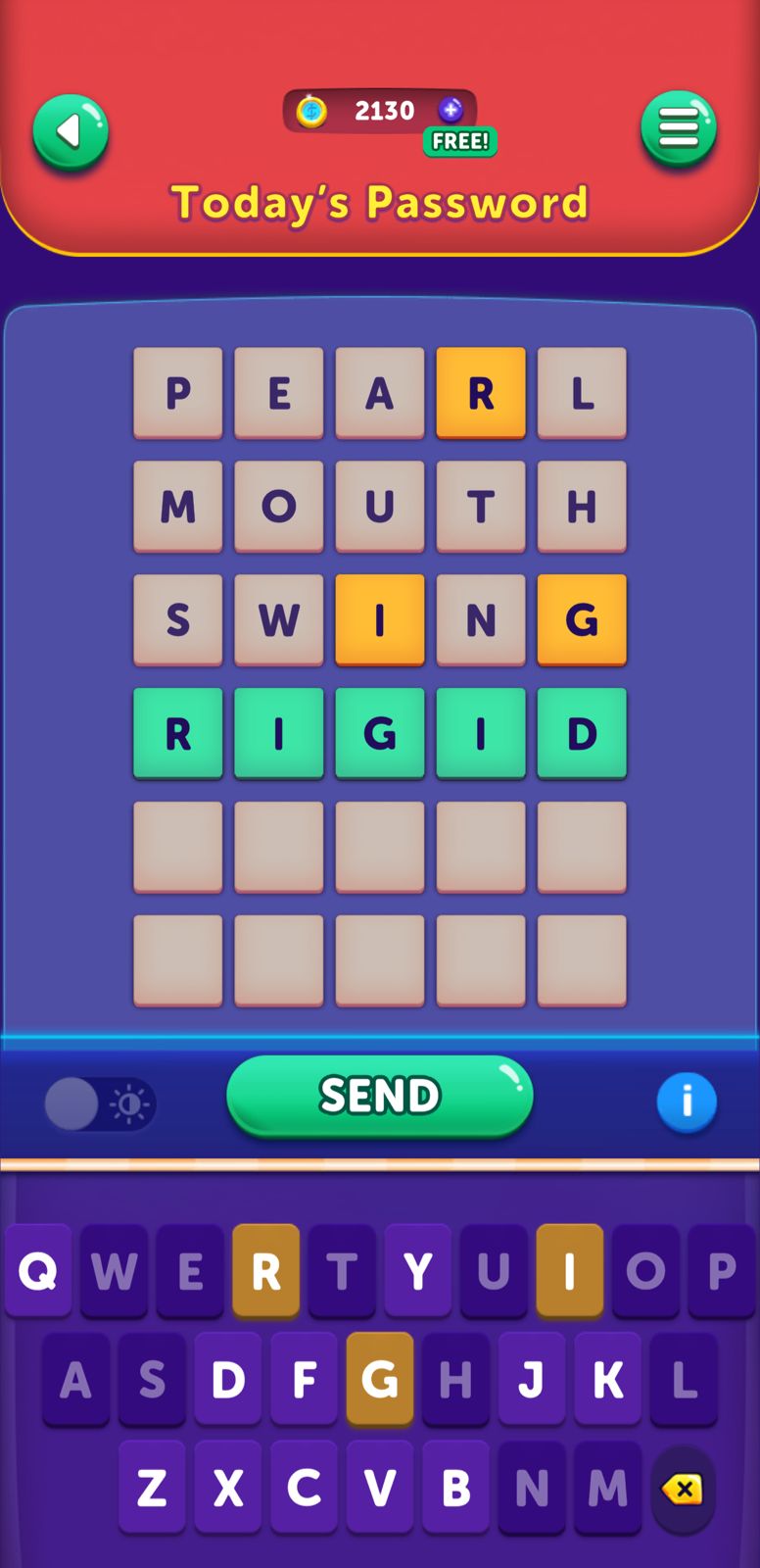Type the letter C
The height and width of the screenshot is (1568, 760).
[304, 1488]
